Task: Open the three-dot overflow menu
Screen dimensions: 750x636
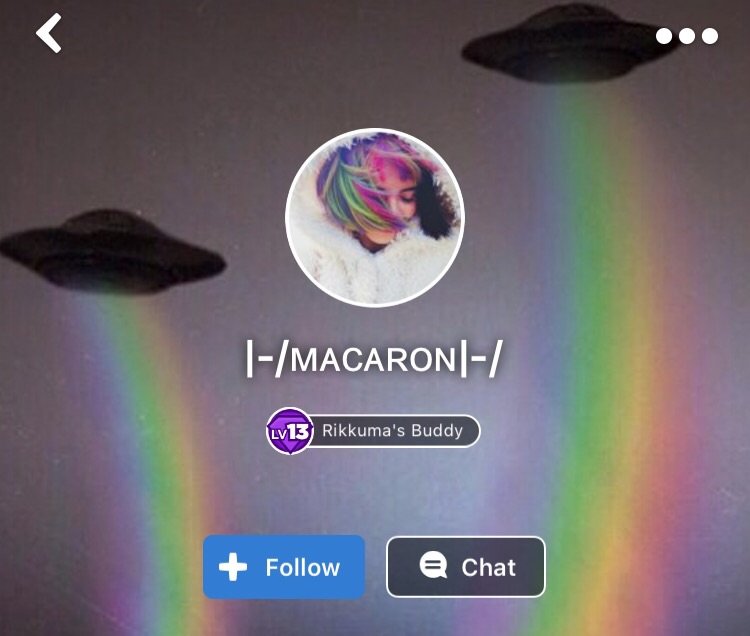Action: (x=687, y=36)
